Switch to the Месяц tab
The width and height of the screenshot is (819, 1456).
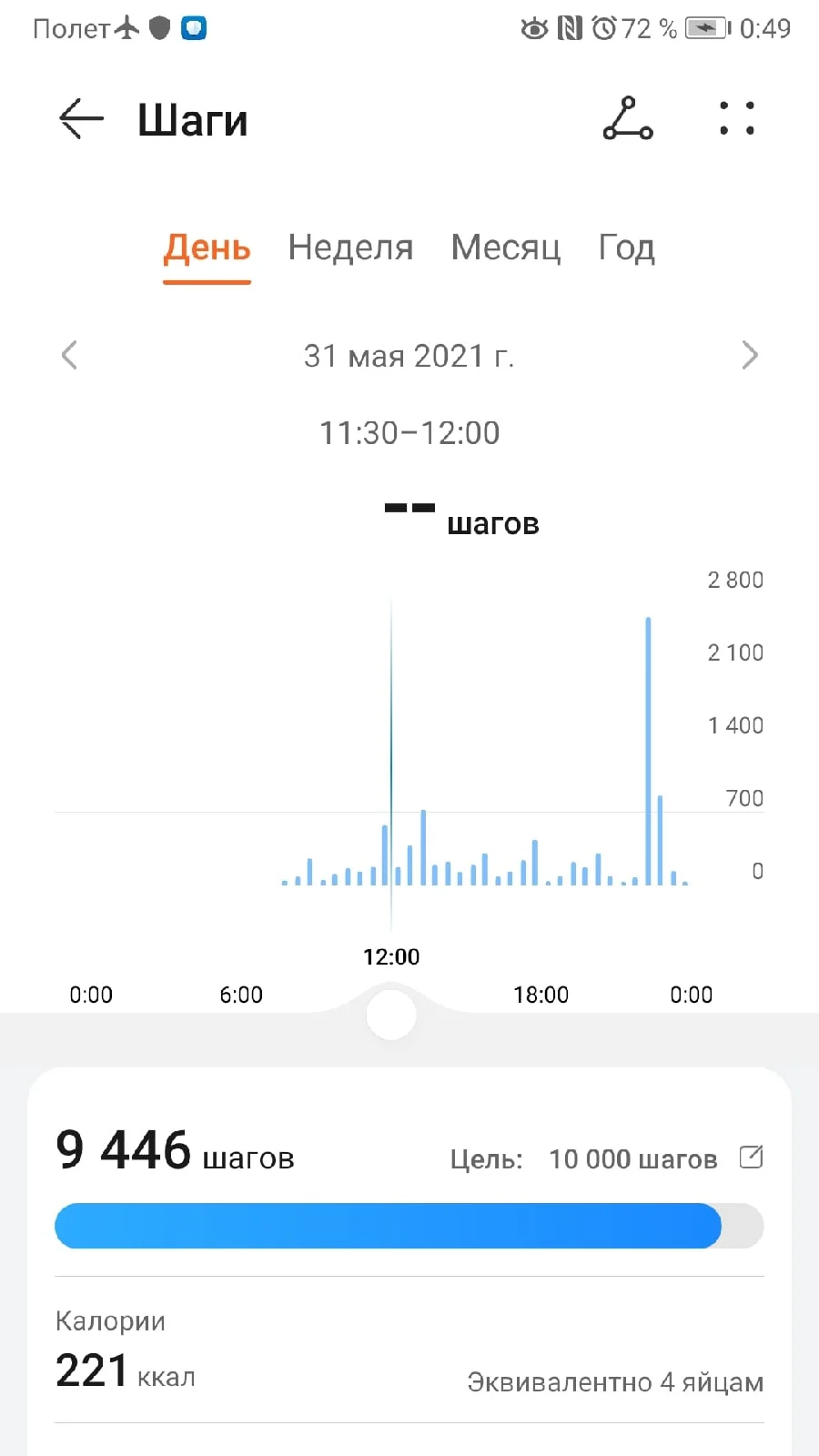click(506, 248)
